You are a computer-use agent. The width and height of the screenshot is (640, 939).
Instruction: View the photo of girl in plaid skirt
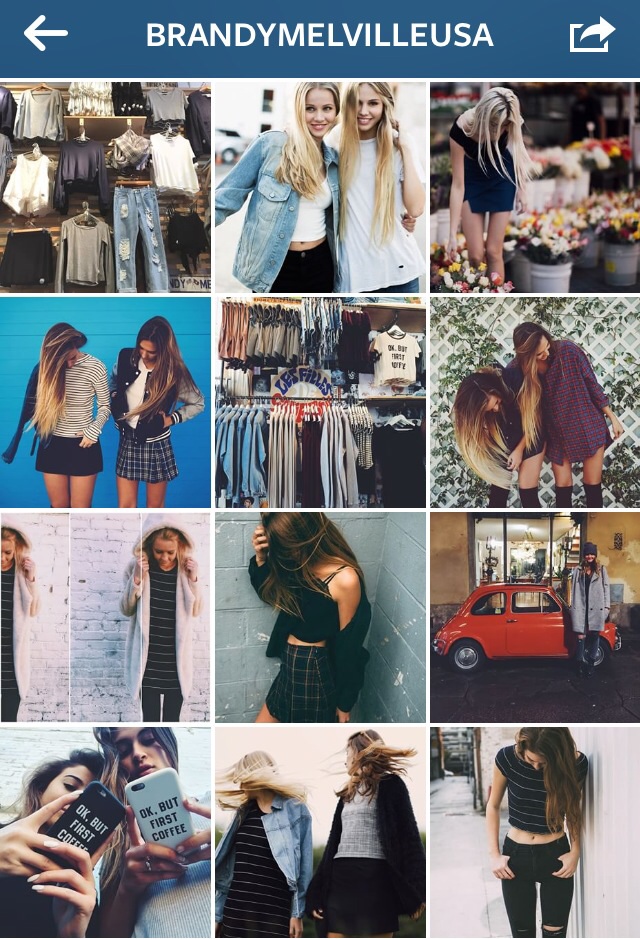pyautogui.click(x=320, y=617)
